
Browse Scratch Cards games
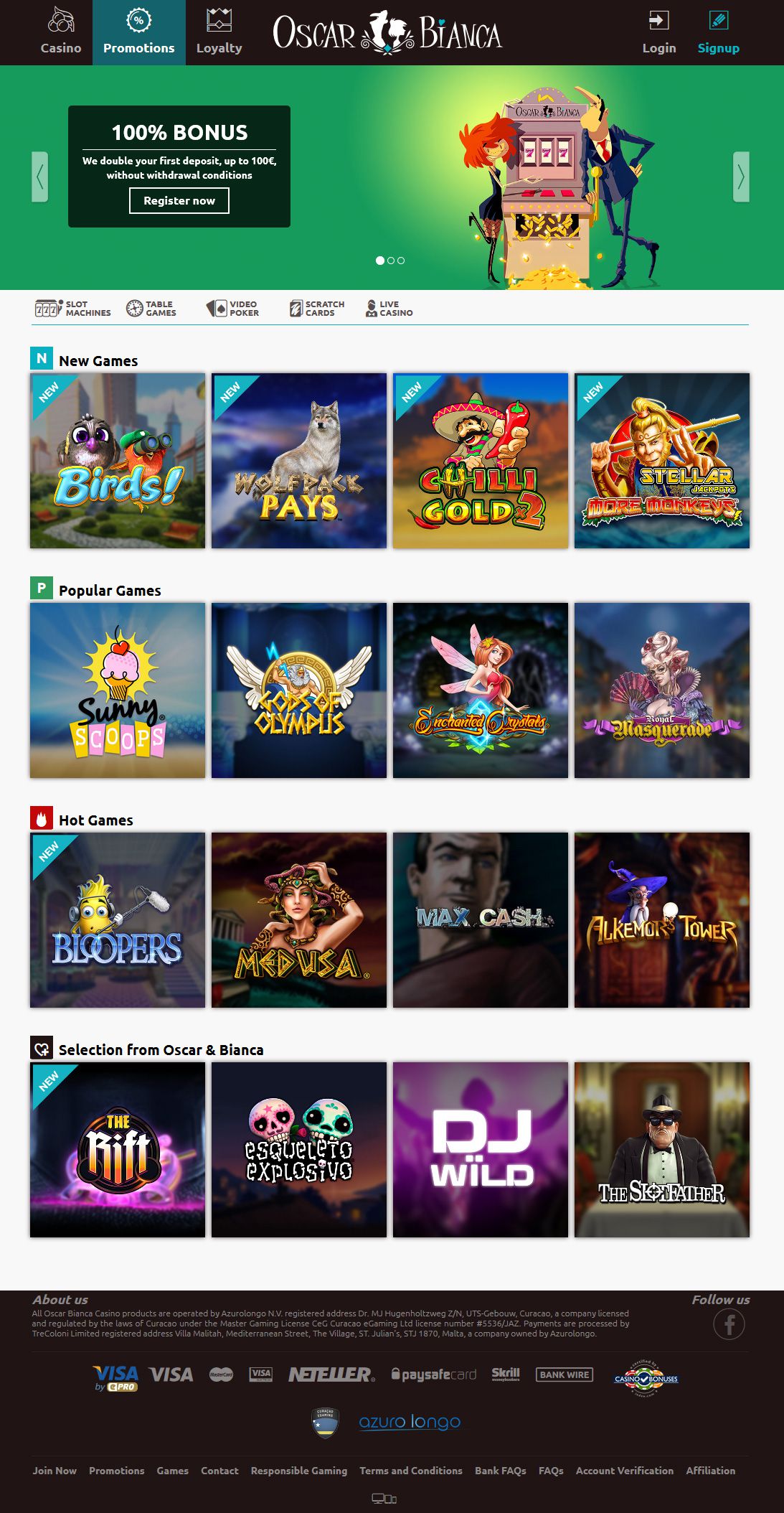[x=317, y=309]
